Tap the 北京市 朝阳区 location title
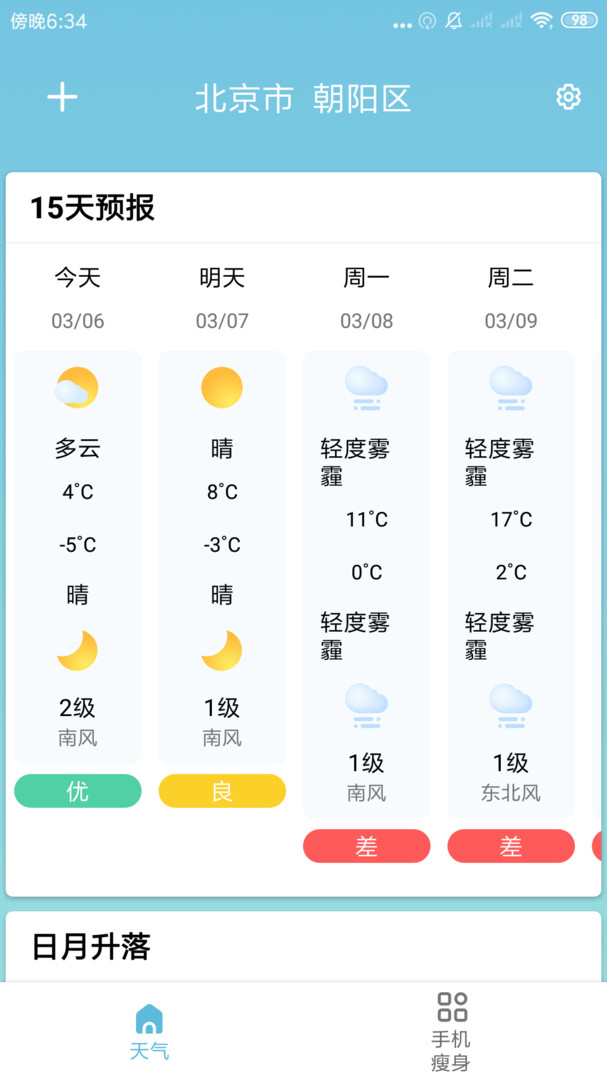Image resolution: width=607 pixels, height=1080 pixels. coord(303,98)
